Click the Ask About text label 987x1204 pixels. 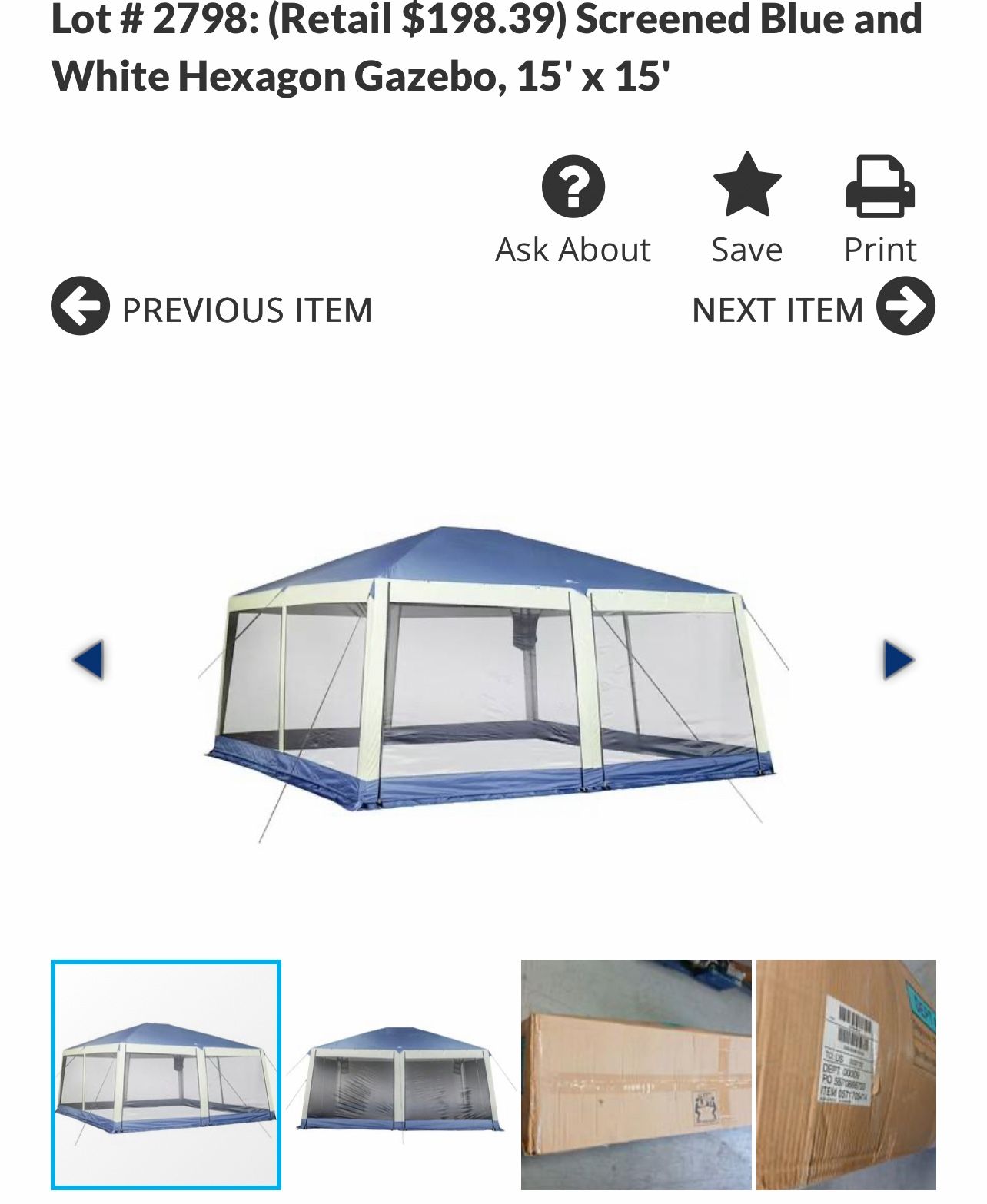[574, 250]
